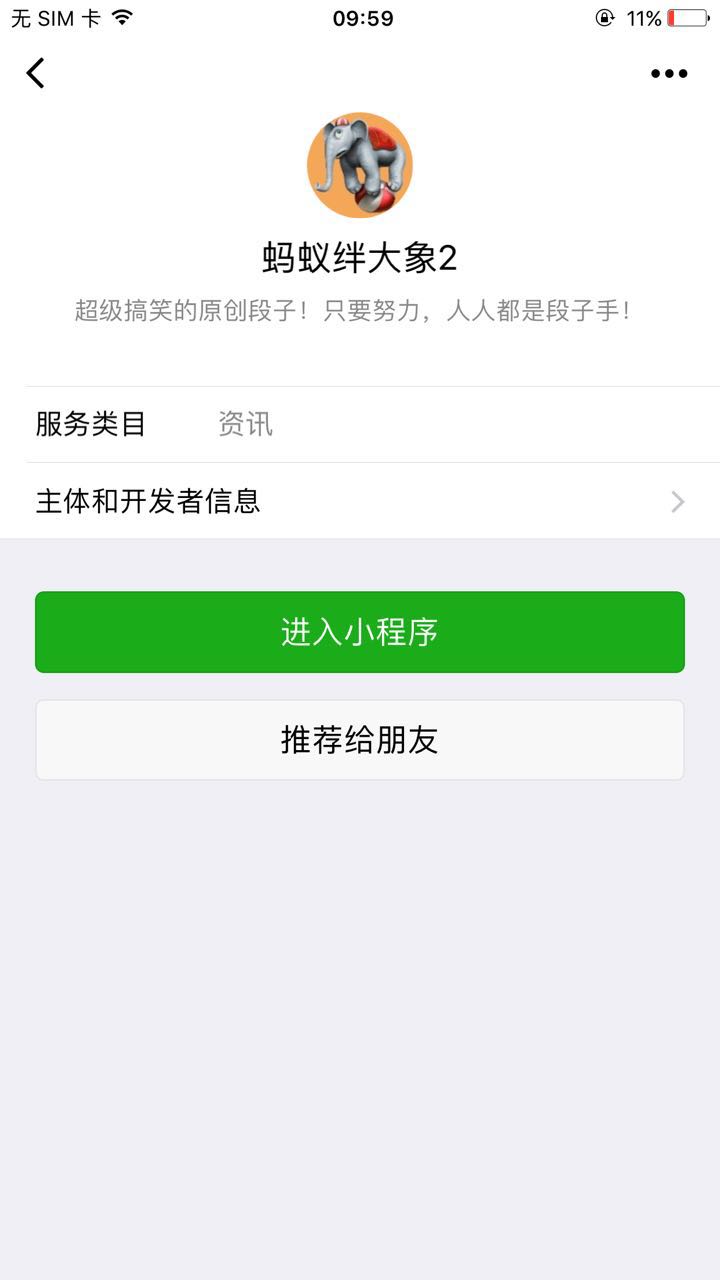Open the three-dot more options menu
This screenshot has width=720, height=1280.
[x=669, y=73]
